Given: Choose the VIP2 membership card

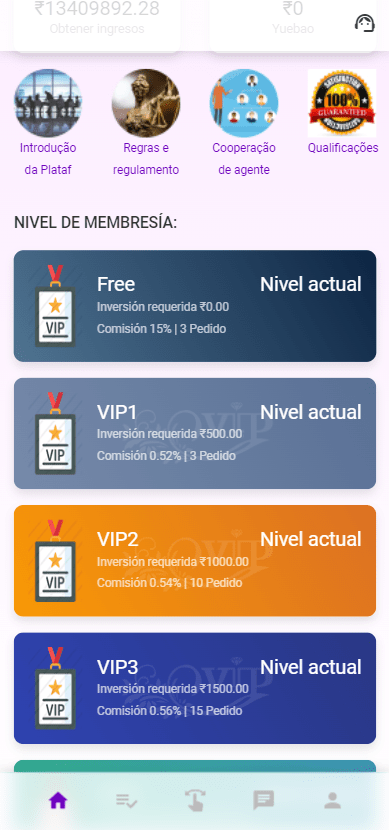Looking at the screenshot, I should pos(195,561).
